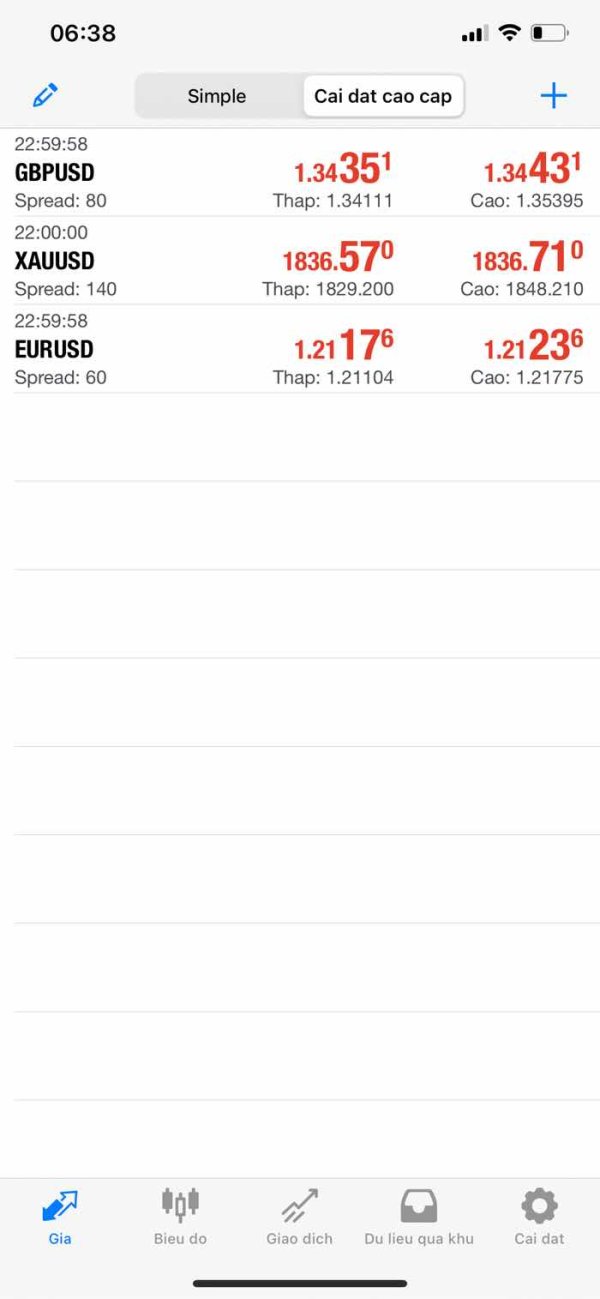
Task: Open the XAUUSD quote row
Action: pos(300,260)
